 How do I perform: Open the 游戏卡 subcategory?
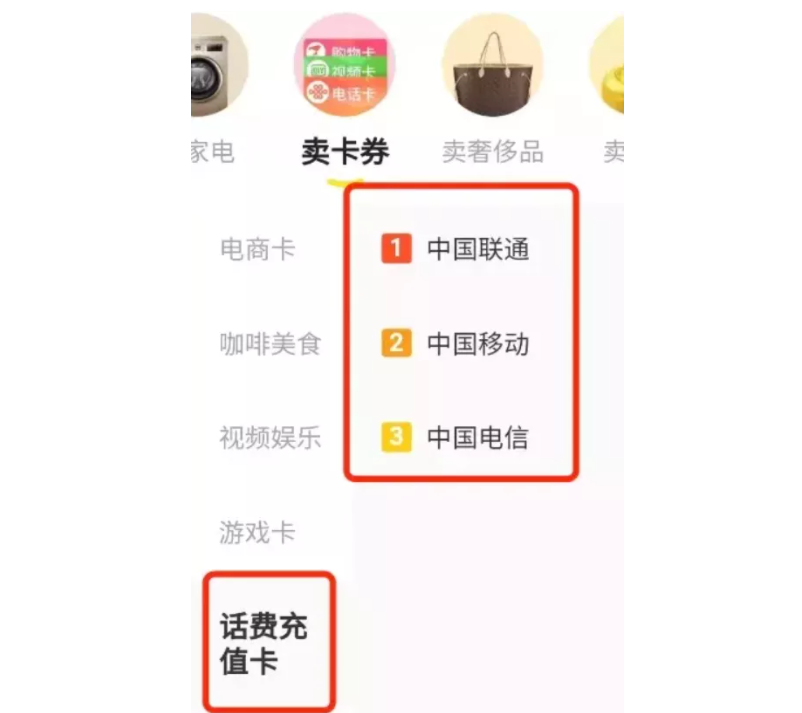coord(258,531)
